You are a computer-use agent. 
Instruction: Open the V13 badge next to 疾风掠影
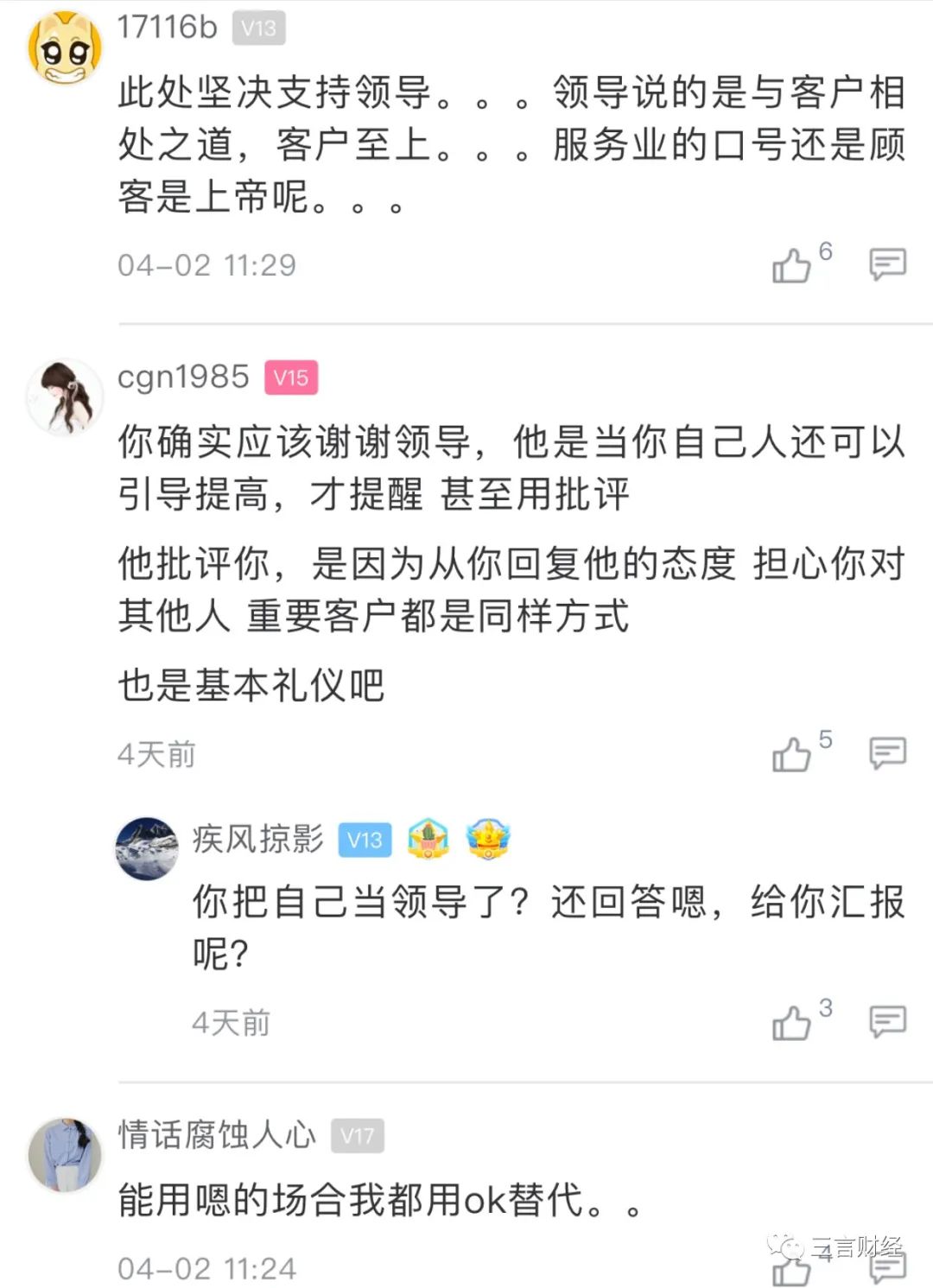[365, 838]
